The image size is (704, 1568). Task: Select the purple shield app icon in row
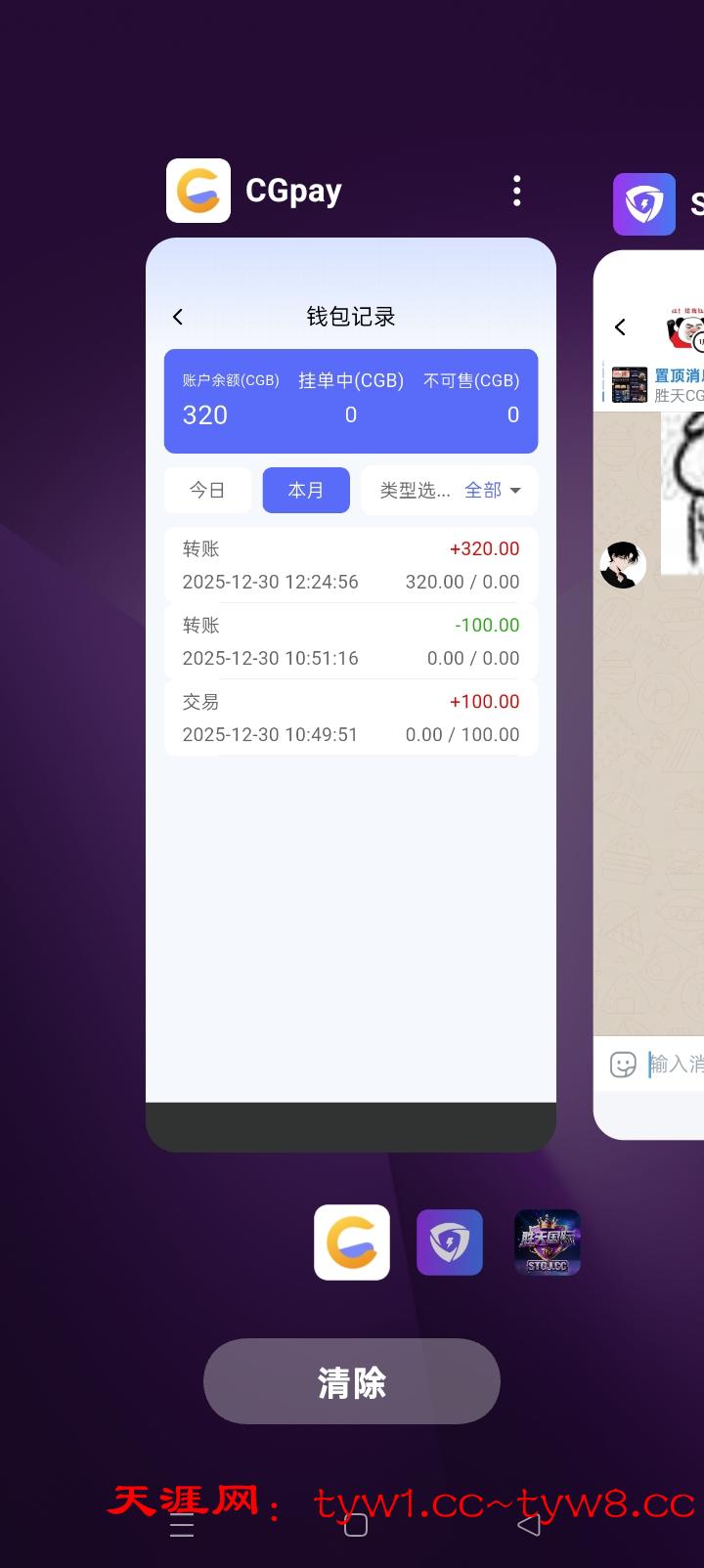(450, 1242)
